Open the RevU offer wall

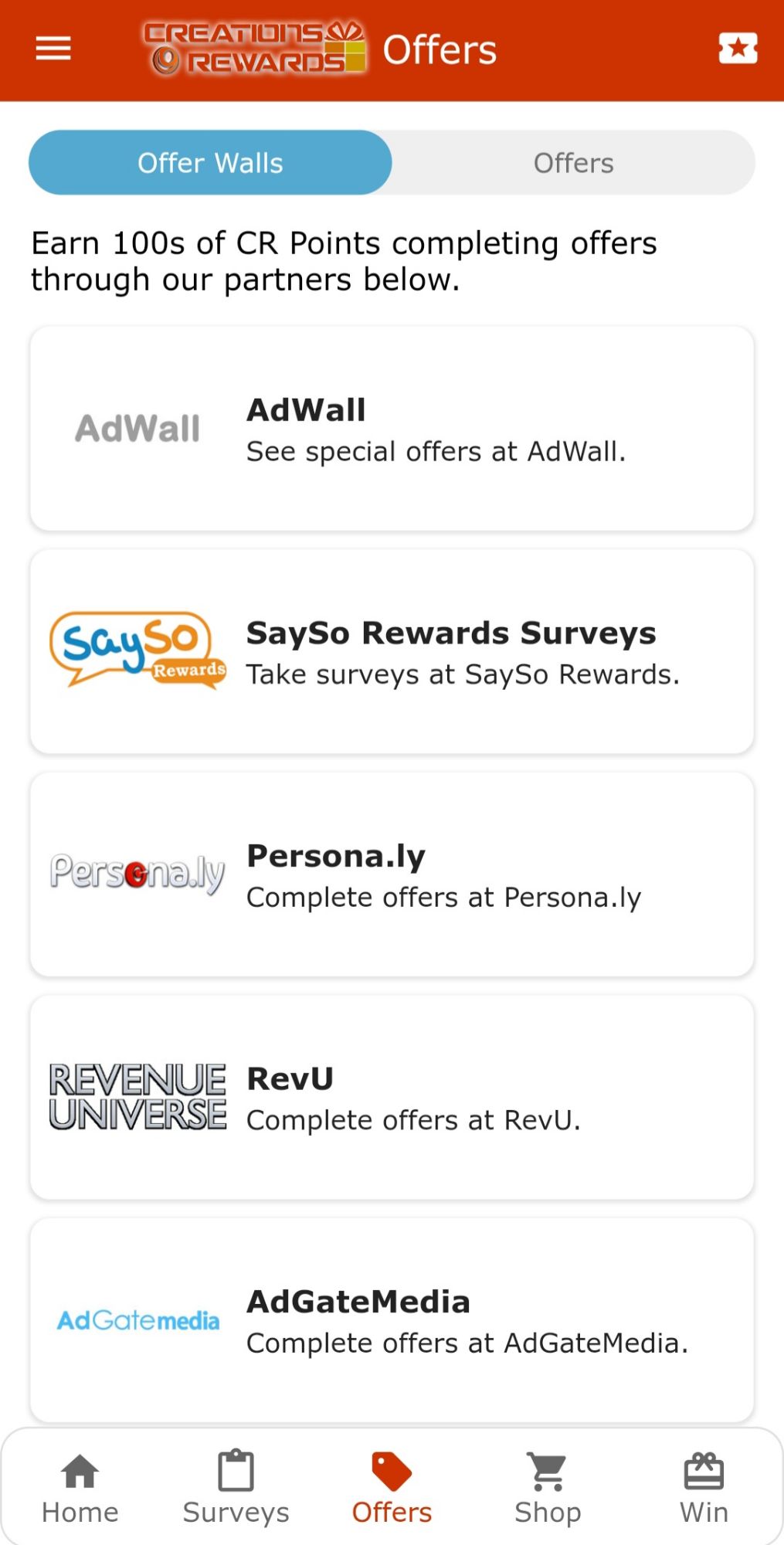(392, 1097)
